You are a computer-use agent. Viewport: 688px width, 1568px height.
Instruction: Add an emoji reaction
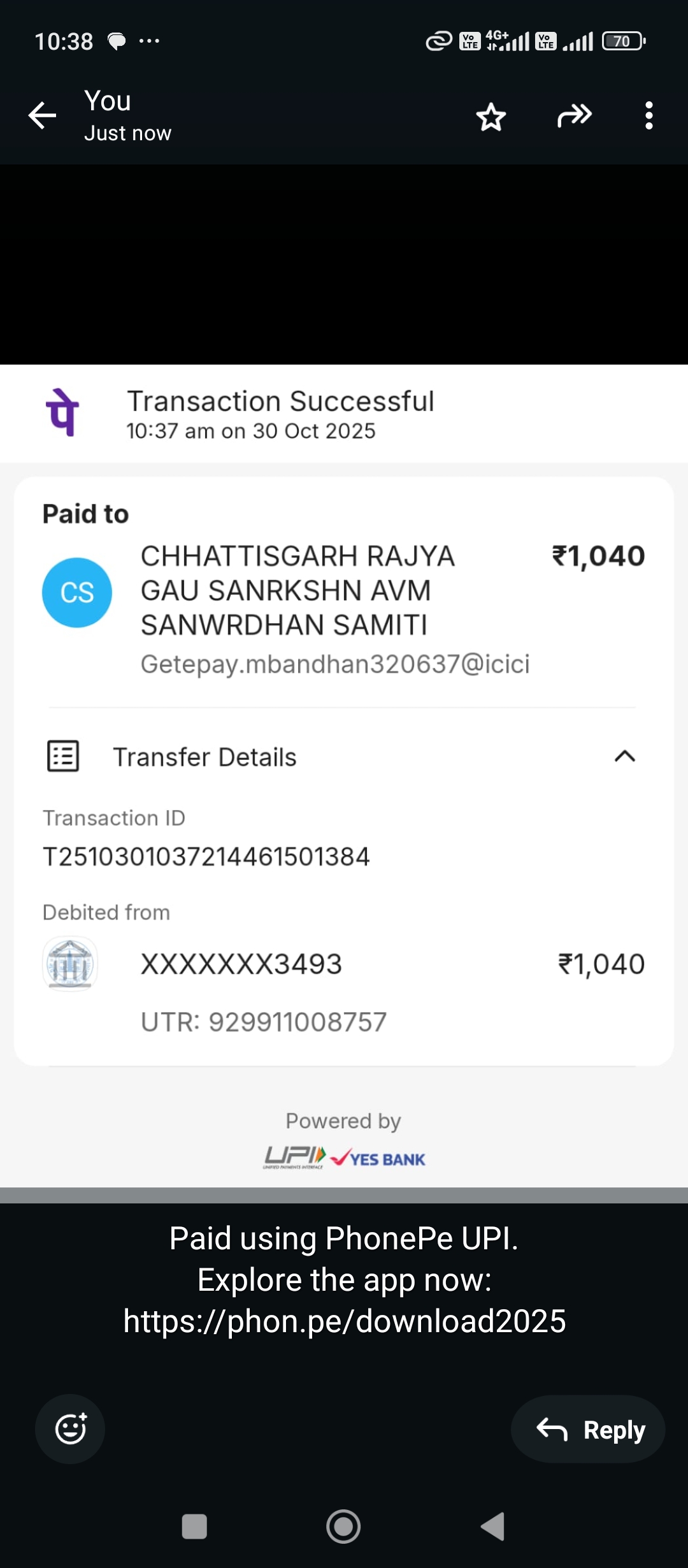coord(70,1428)
